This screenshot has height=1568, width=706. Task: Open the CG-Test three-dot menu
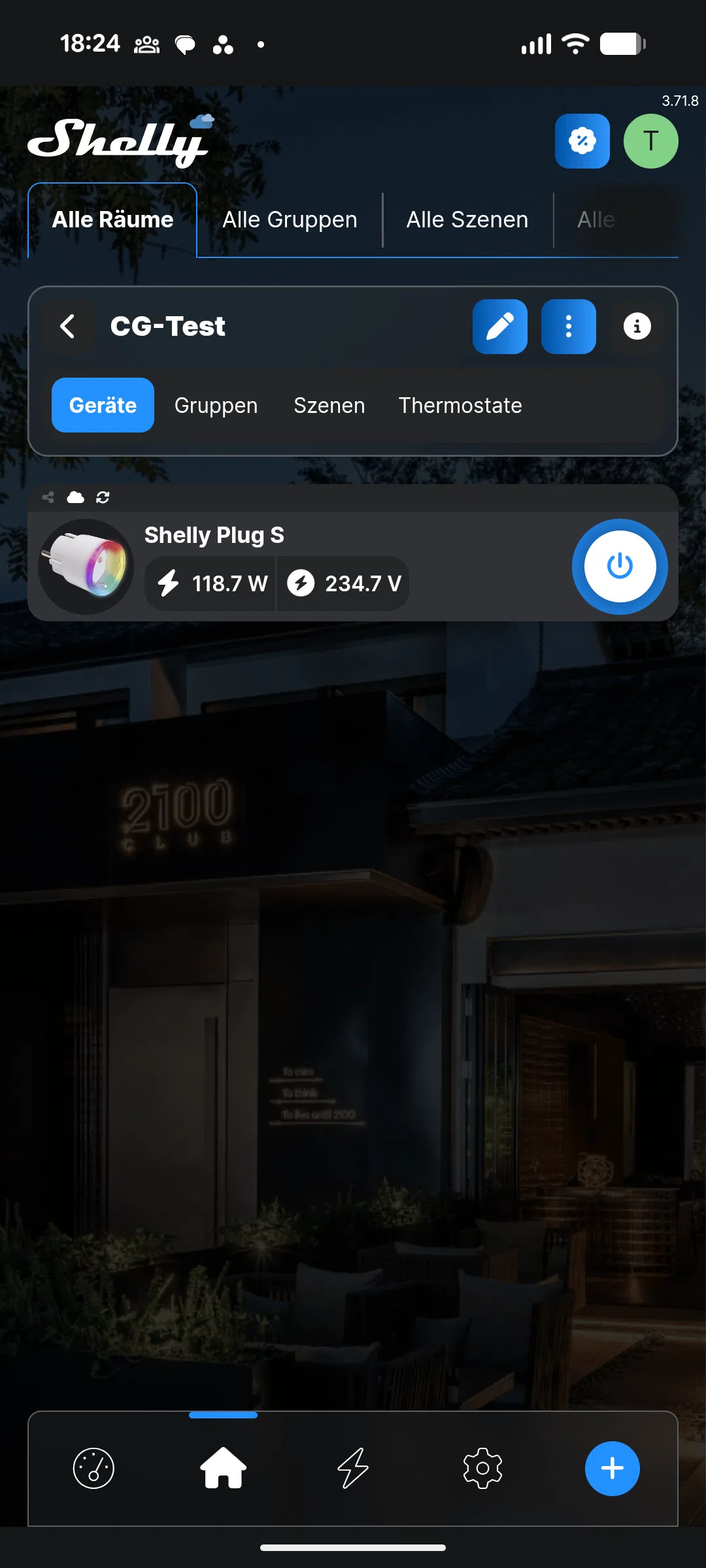pos(568,326)
